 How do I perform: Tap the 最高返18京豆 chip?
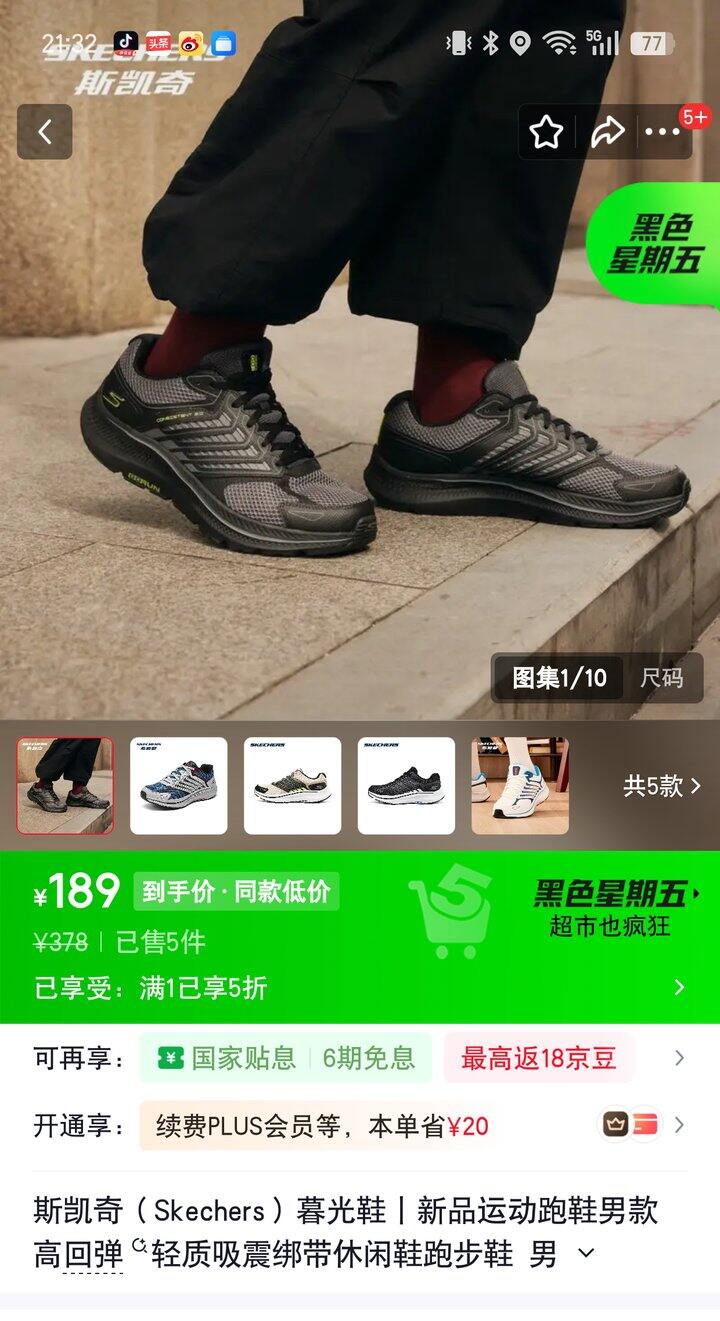(x=539, y=1059)
